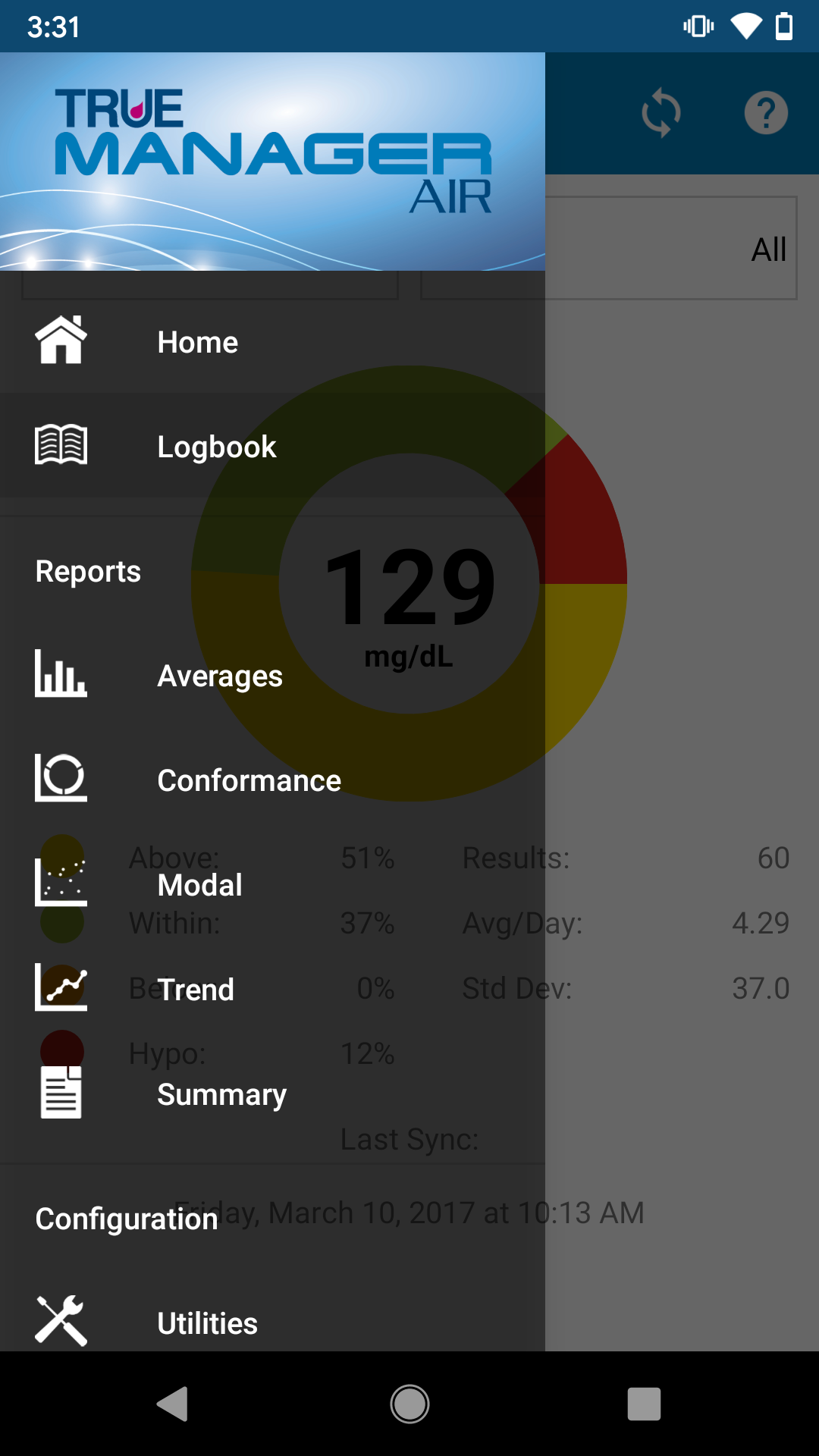Show the Trend report
The image size is (819, 1456).
click(x=196, y=990)
